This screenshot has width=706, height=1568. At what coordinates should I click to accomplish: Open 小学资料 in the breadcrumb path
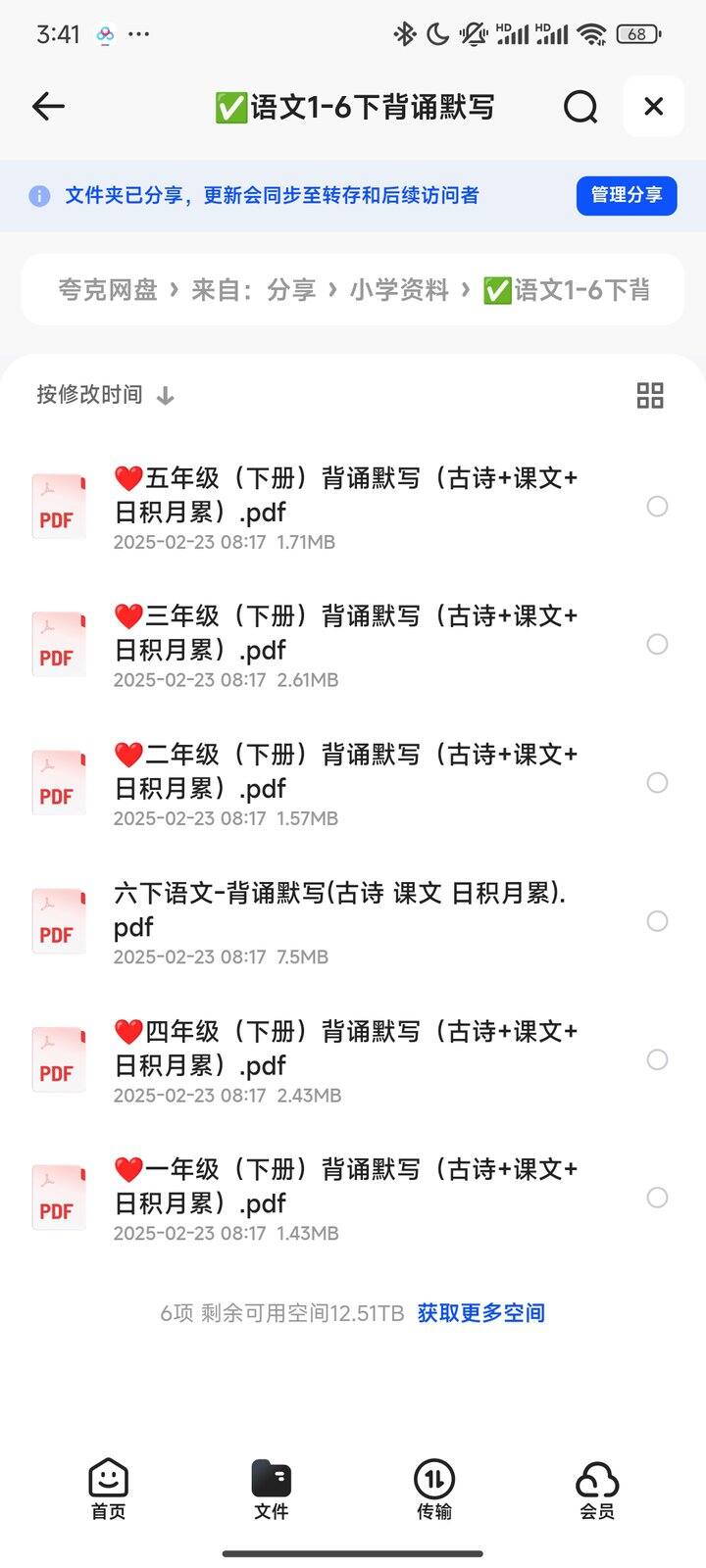click(399, 290)
